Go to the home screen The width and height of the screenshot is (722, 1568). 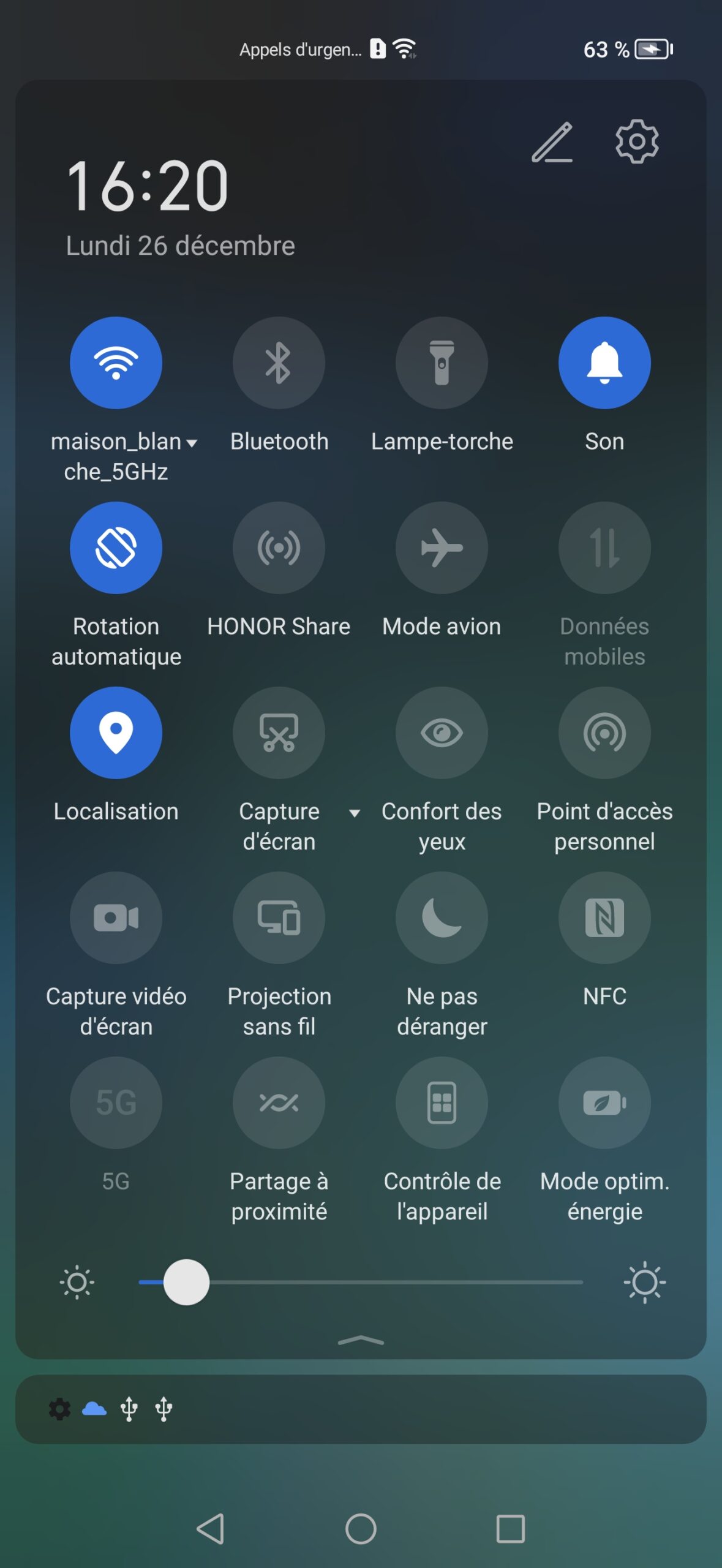(x=361, y=1529)
